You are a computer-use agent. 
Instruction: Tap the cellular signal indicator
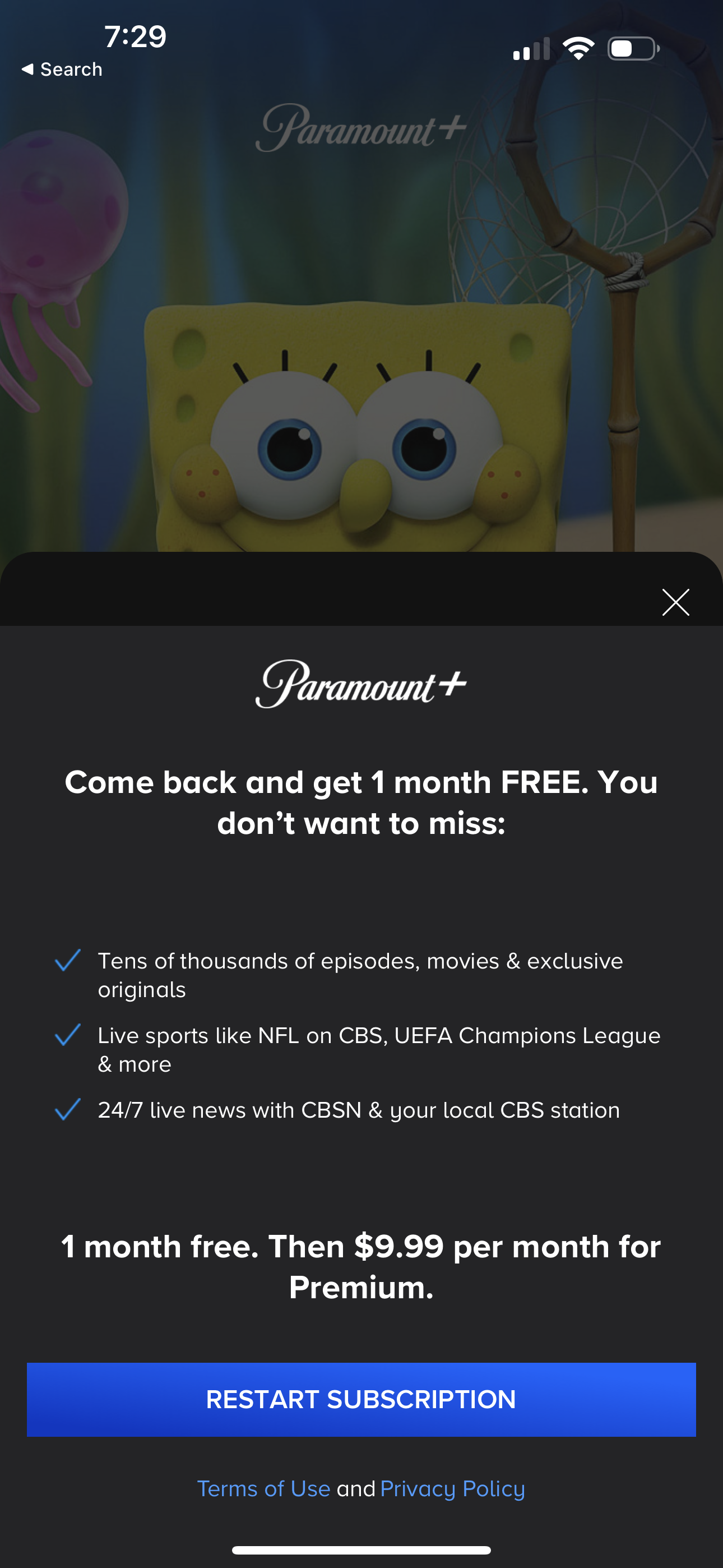coord(532,50)
